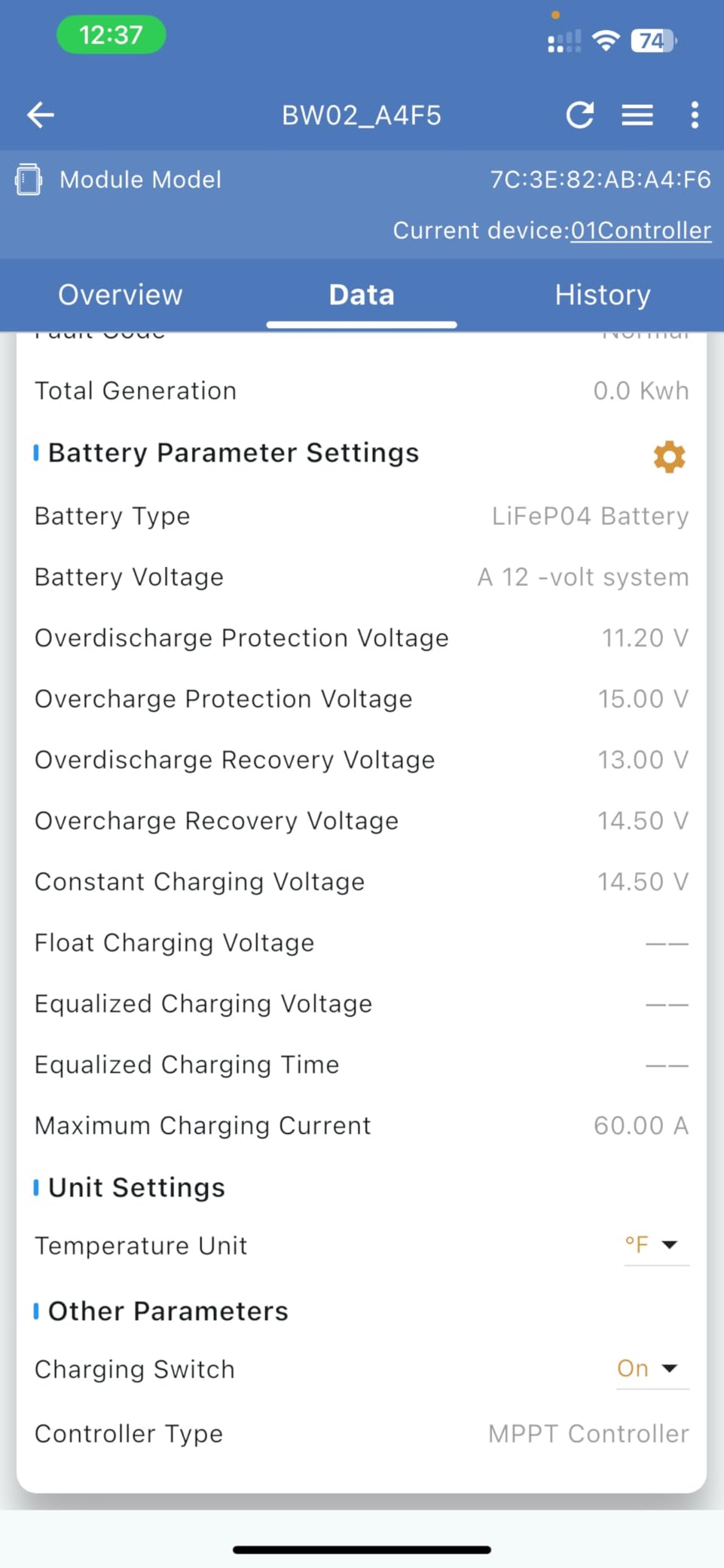Expand the Temperature Unit dropdown
The height and width of the screenshot is (1568, 724).
(671, 1245)
